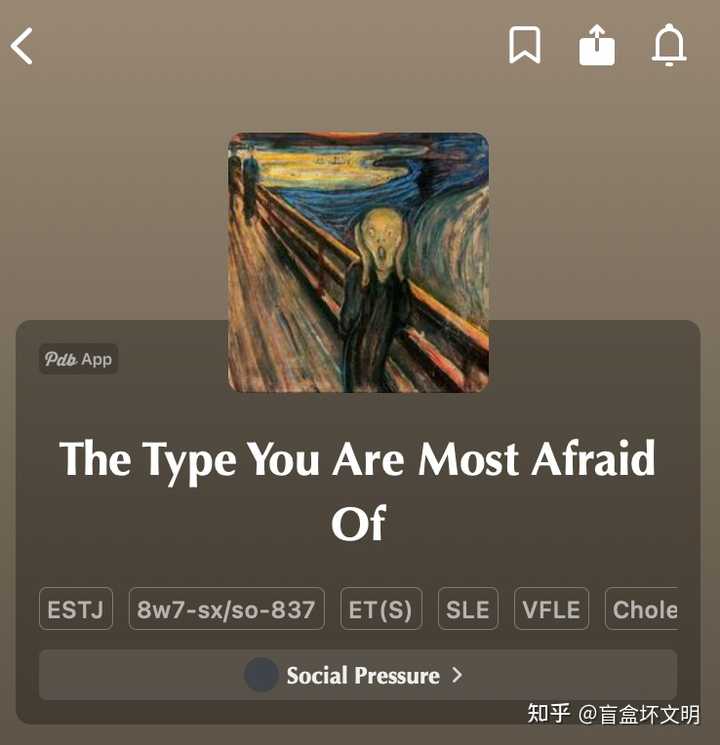
Task: Choose the ET(S) tag
Action: (381, 608)
